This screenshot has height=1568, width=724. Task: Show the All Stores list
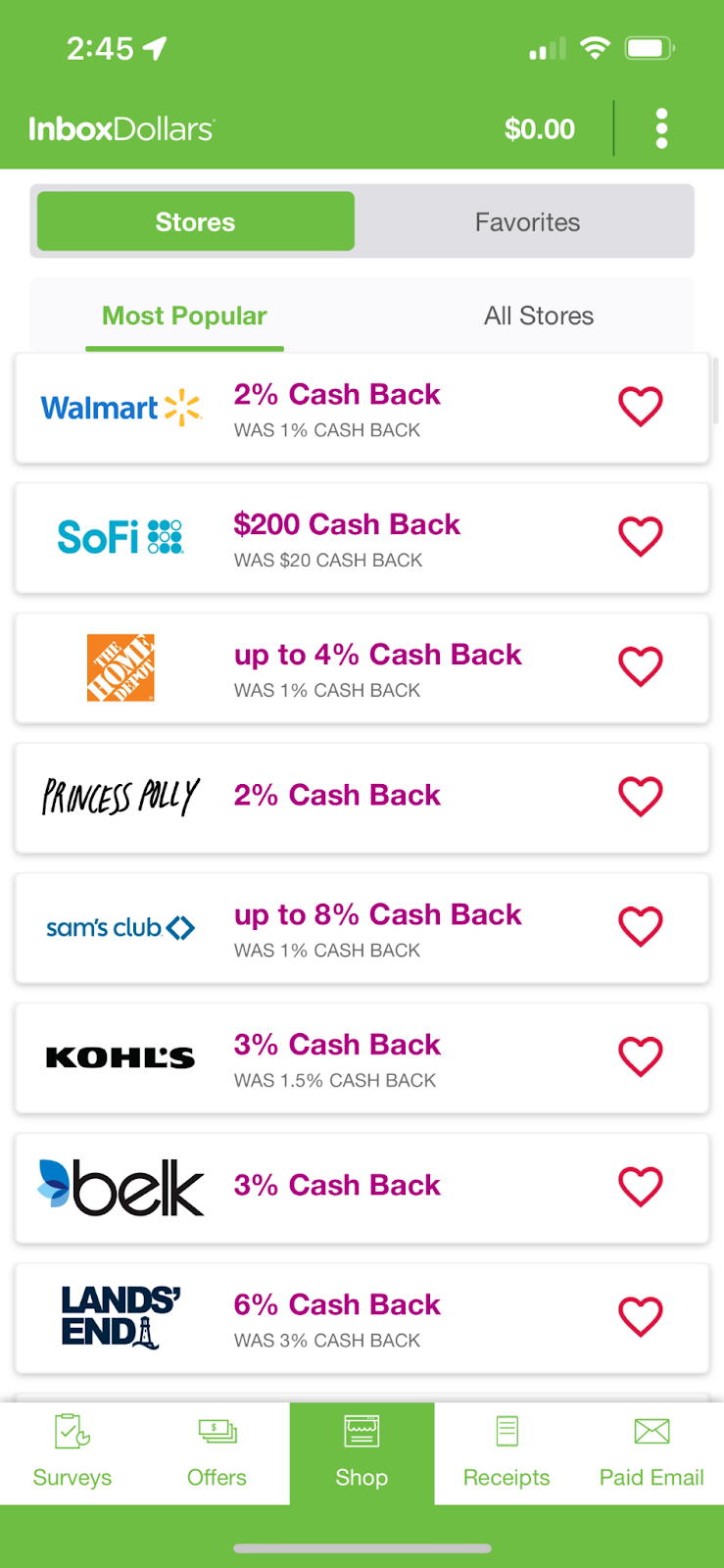(538, 316)
